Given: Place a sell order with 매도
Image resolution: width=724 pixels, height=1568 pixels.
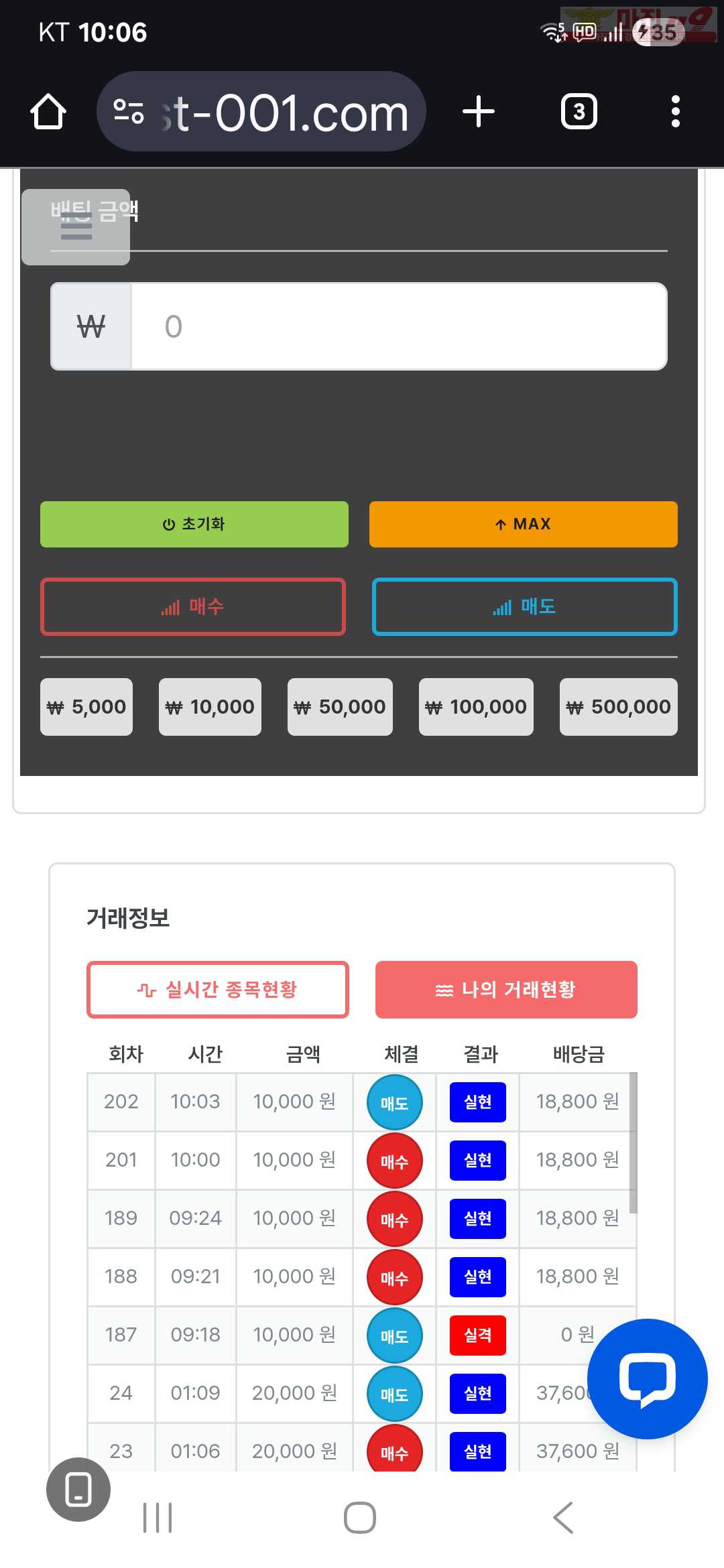Looking at the screenshot, I should click(524, 606).
